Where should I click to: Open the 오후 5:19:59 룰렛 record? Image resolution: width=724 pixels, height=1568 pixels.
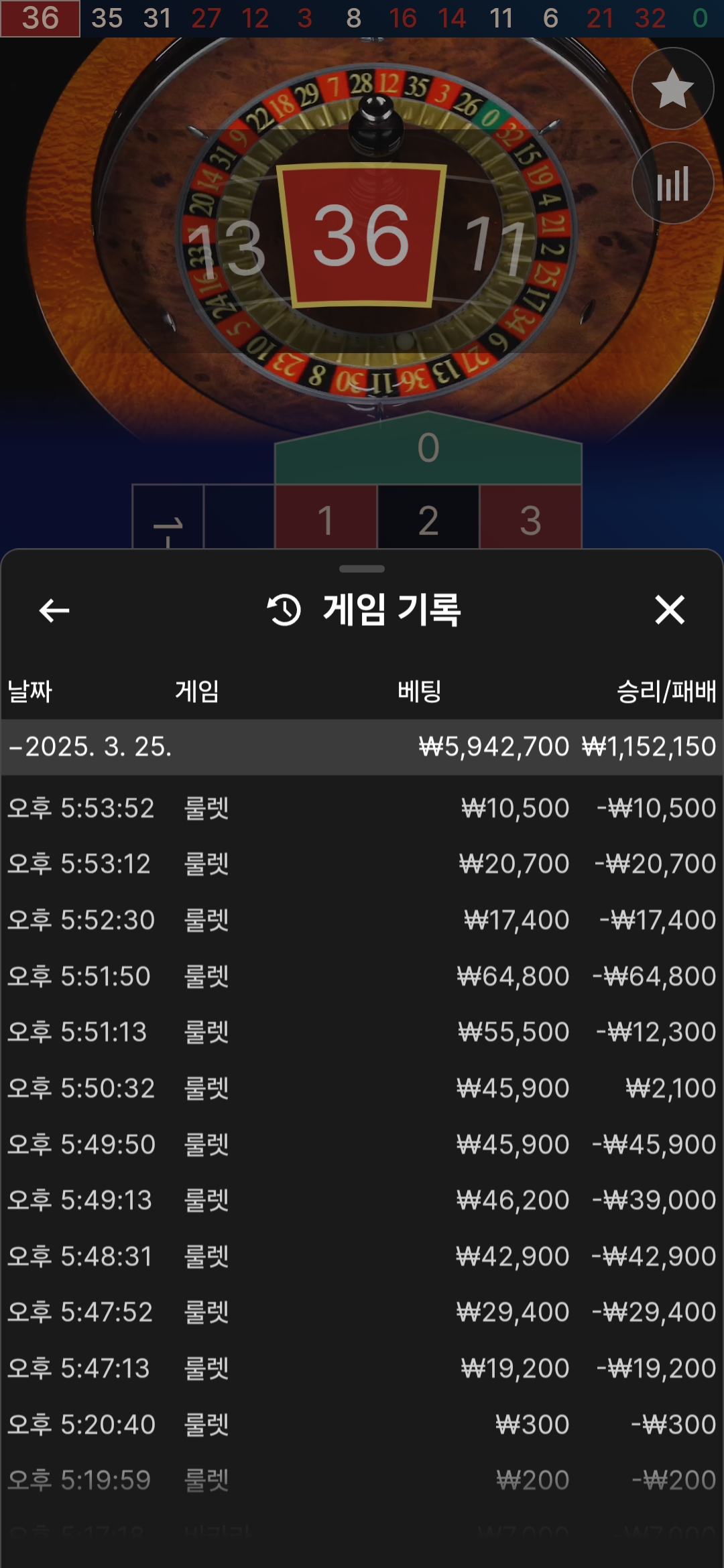pos(362,1480)
